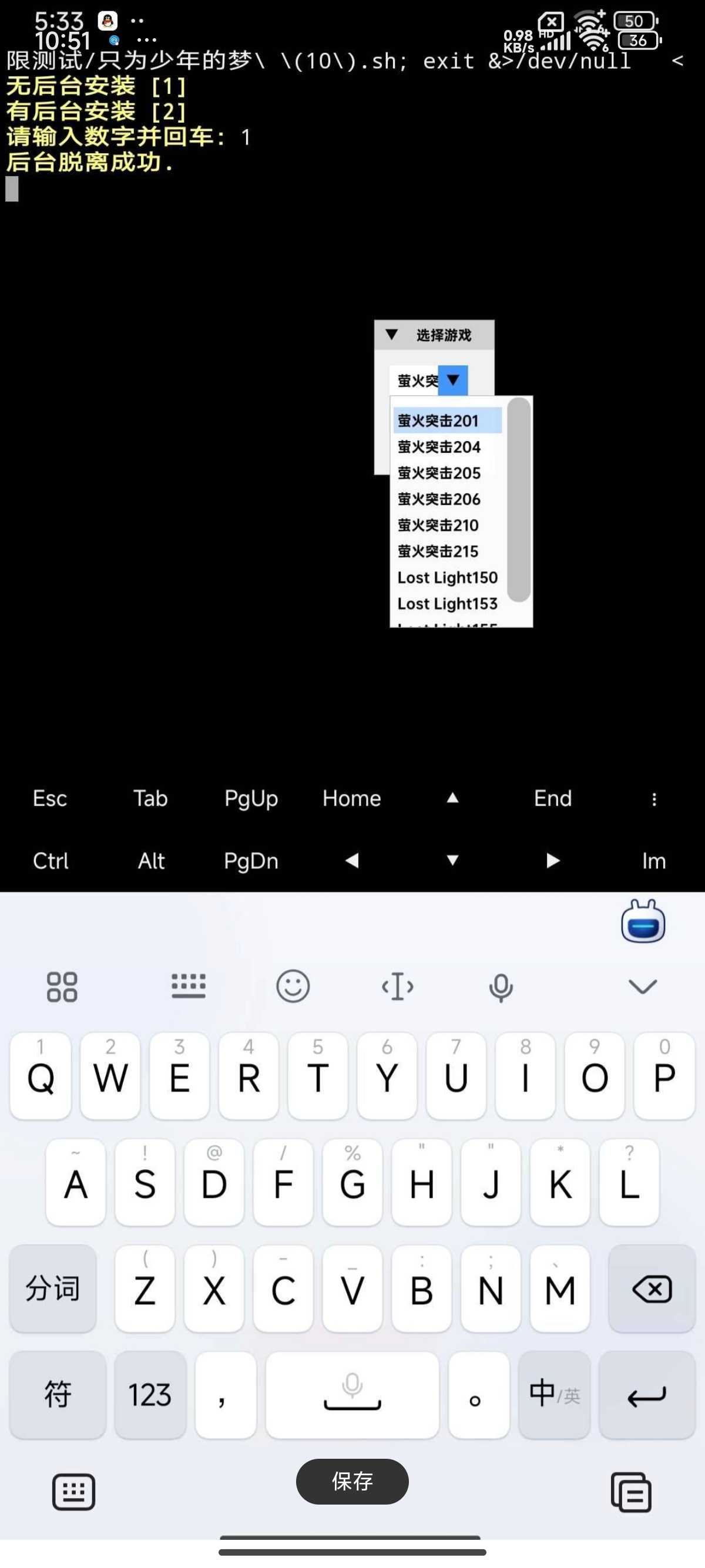
Task: Hit the Ctrl key in extra keys row
Action: pos(50,861)
